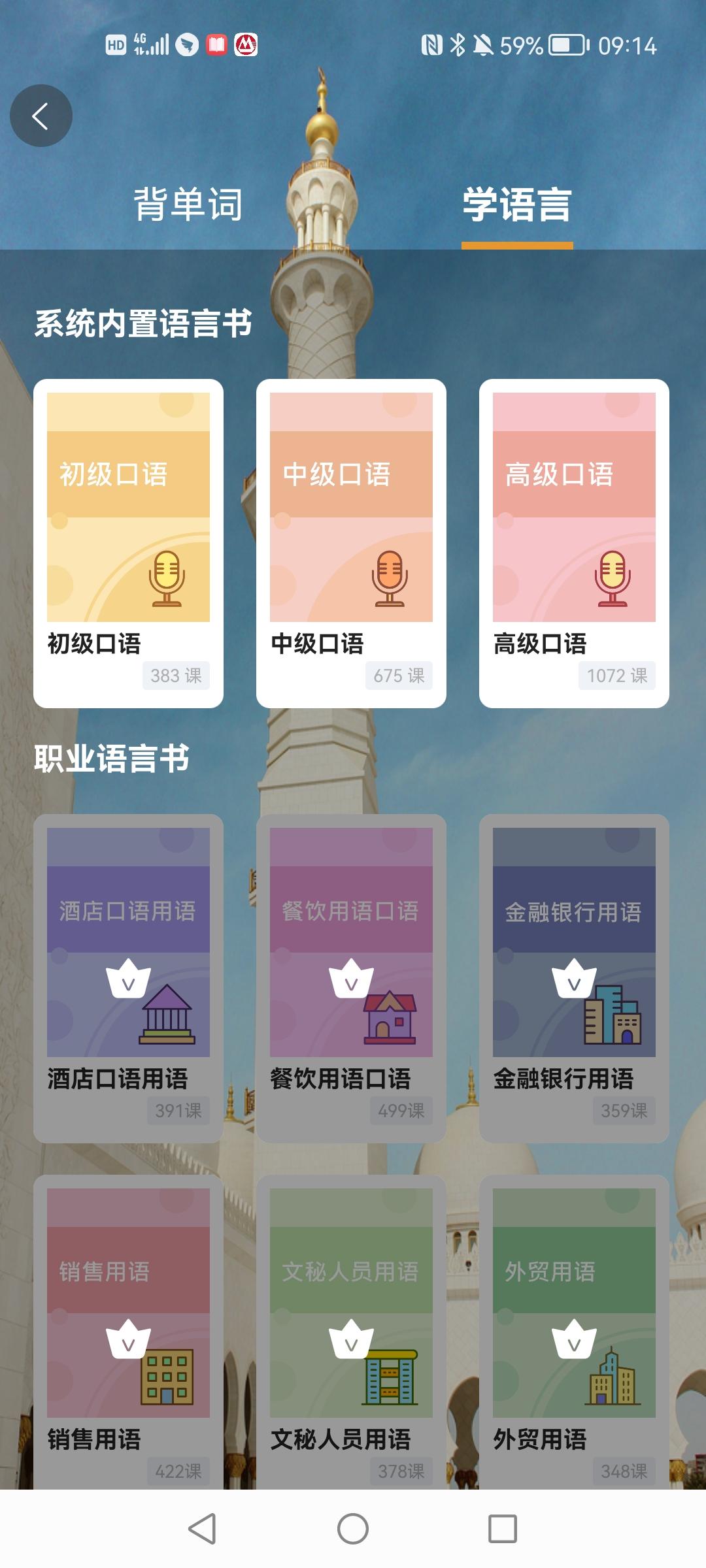
Task: Open the 初级口语 course book
Action: pos(128,542)
